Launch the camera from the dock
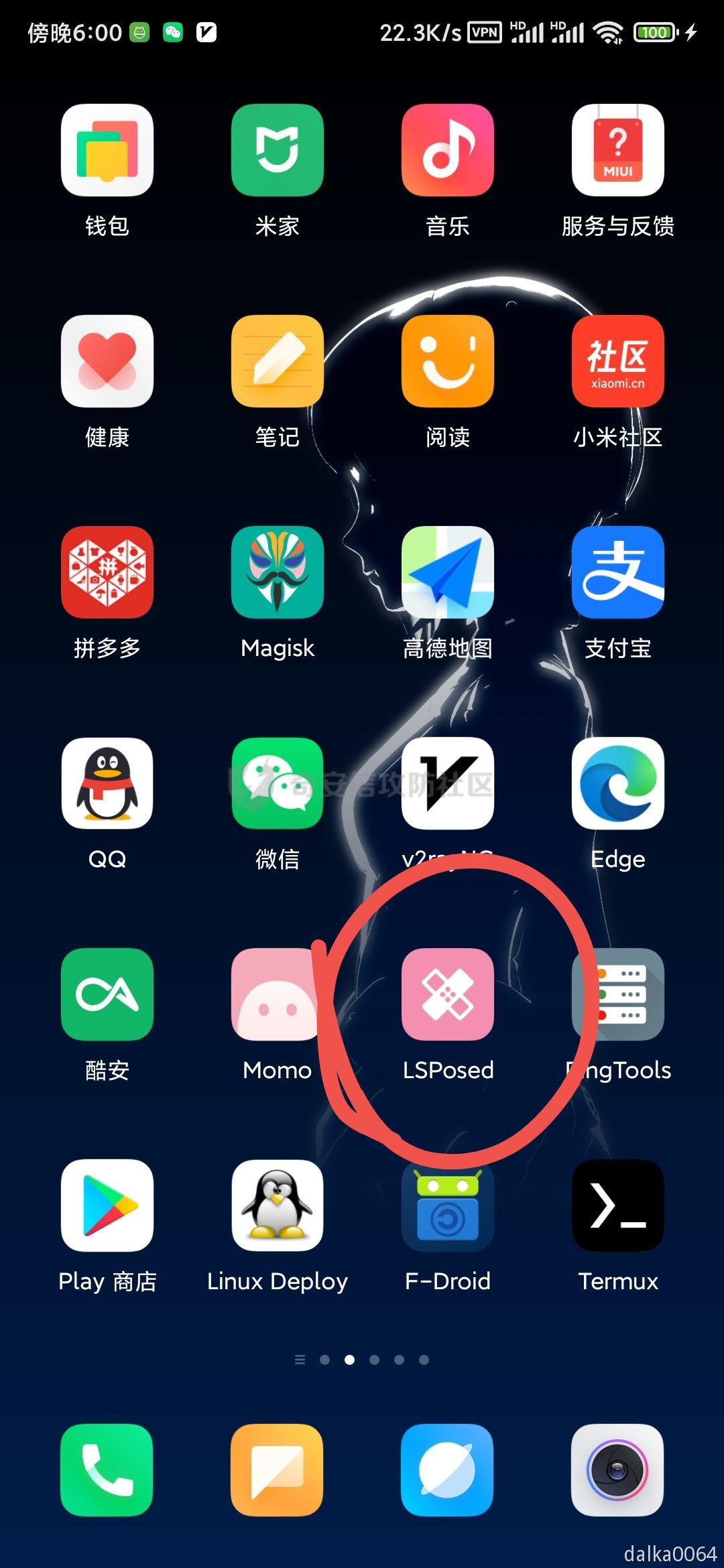The width and height of the screenshot is (724, 1568). (x=617, y=1469)
